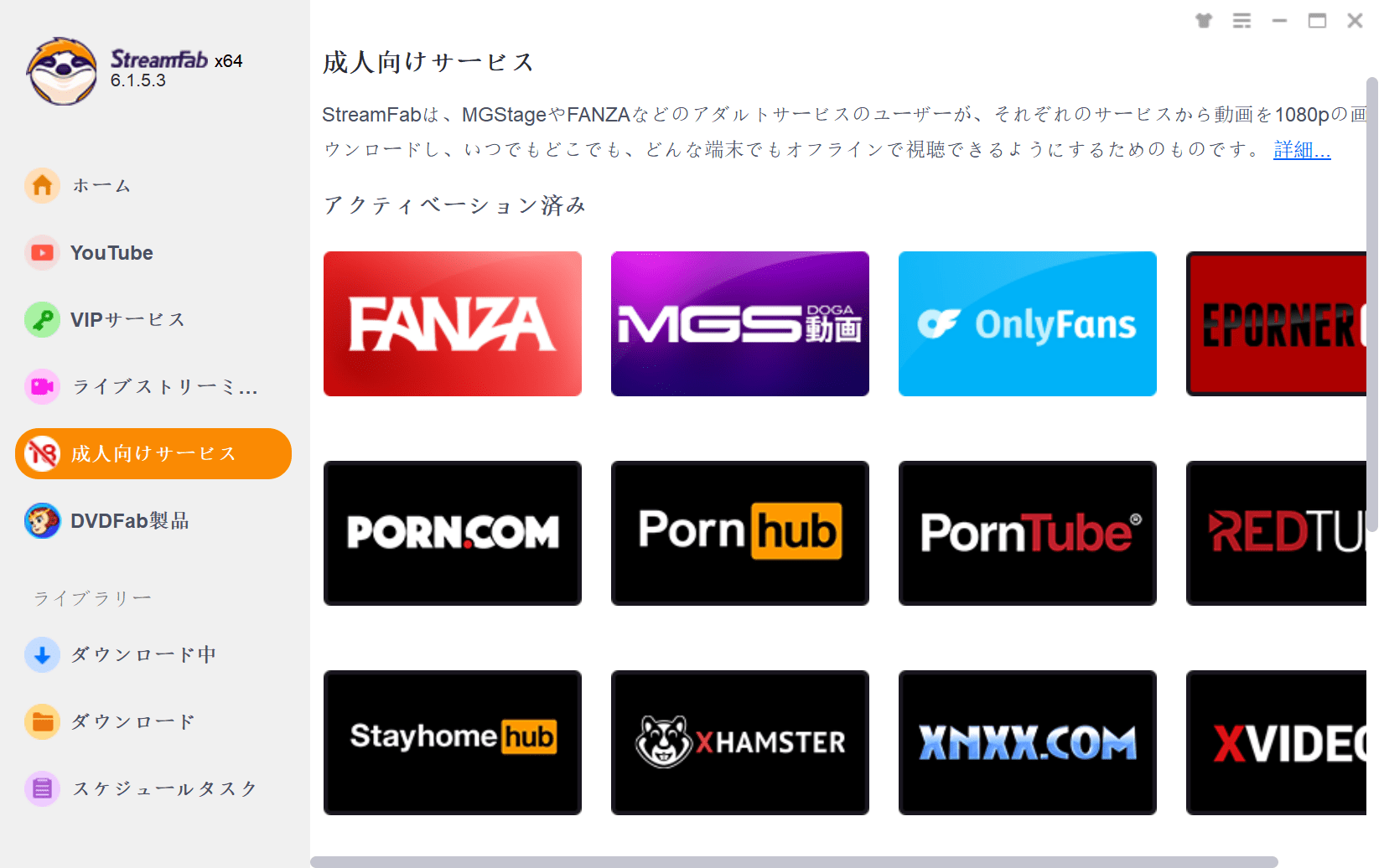The height and width of the screenshot is (868, 1384).
Task: Open the MGS動画 service tile
Action: 740,324
